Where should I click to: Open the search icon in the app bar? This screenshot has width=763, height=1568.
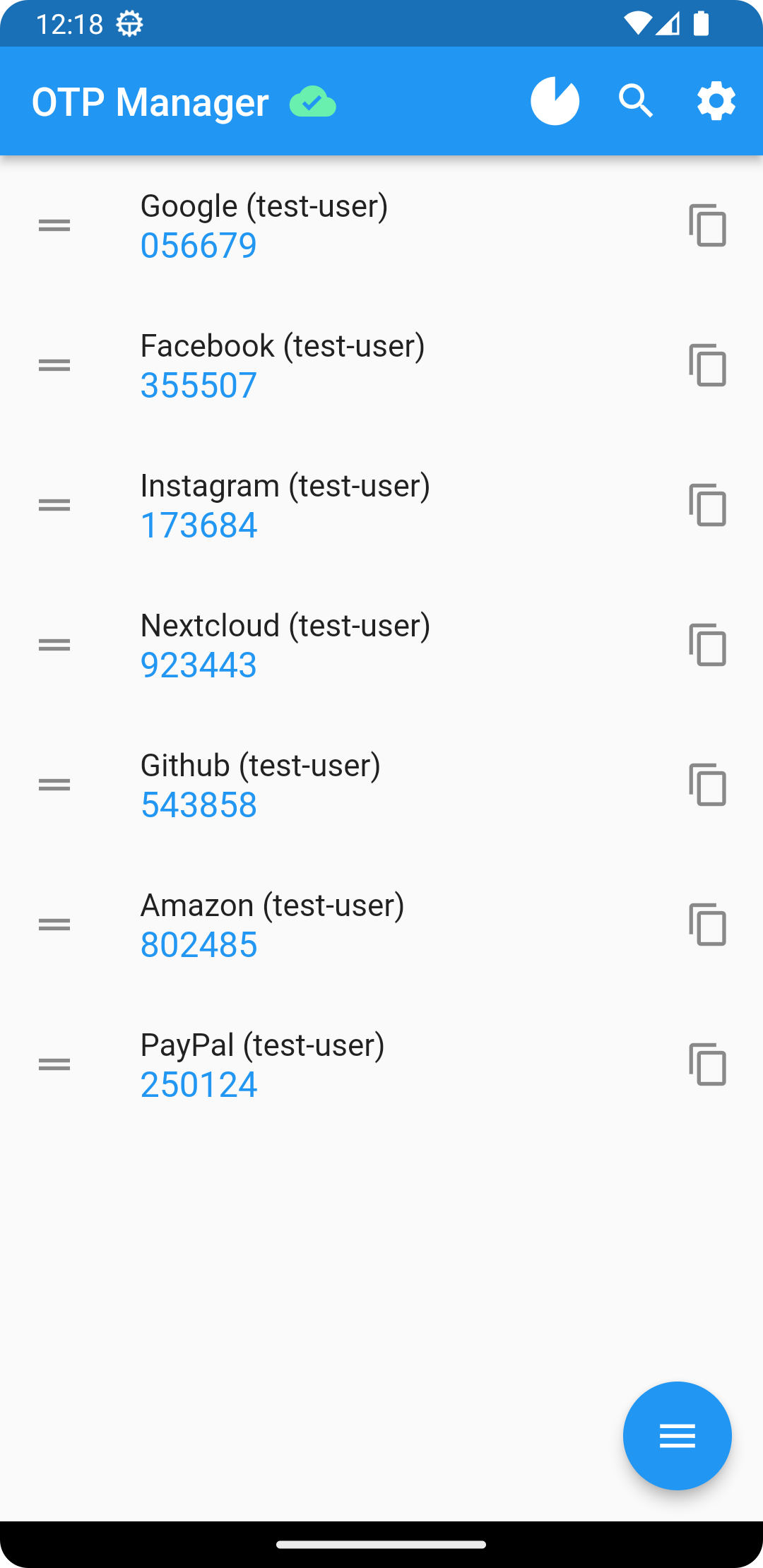(x=635, y=101)
